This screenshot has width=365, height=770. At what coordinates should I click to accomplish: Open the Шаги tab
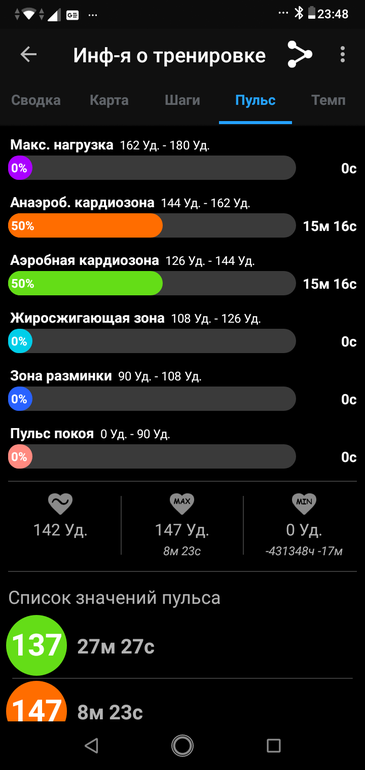click(x=182, y=101)
